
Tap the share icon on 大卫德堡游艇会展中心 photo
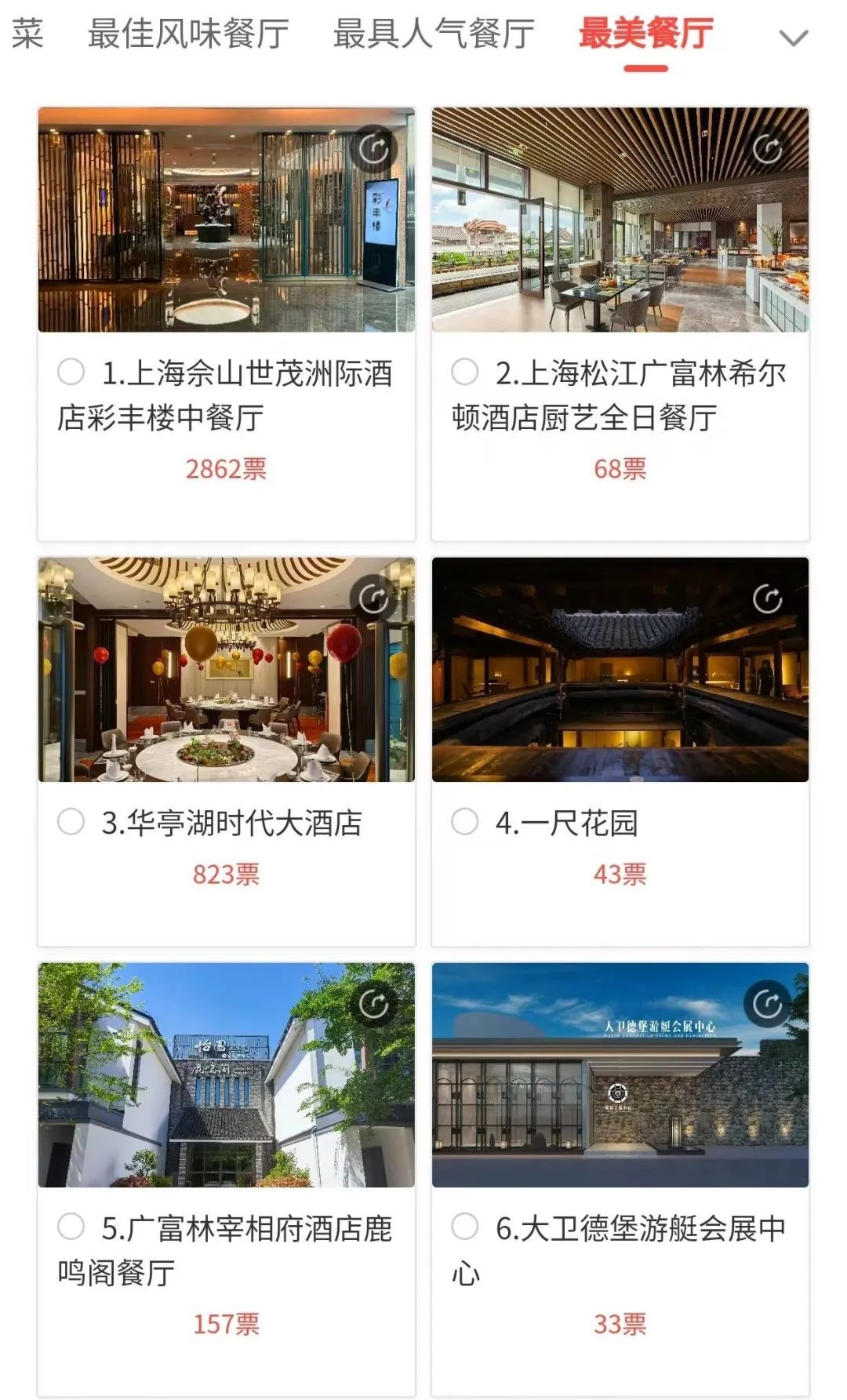coord(767,1004)
